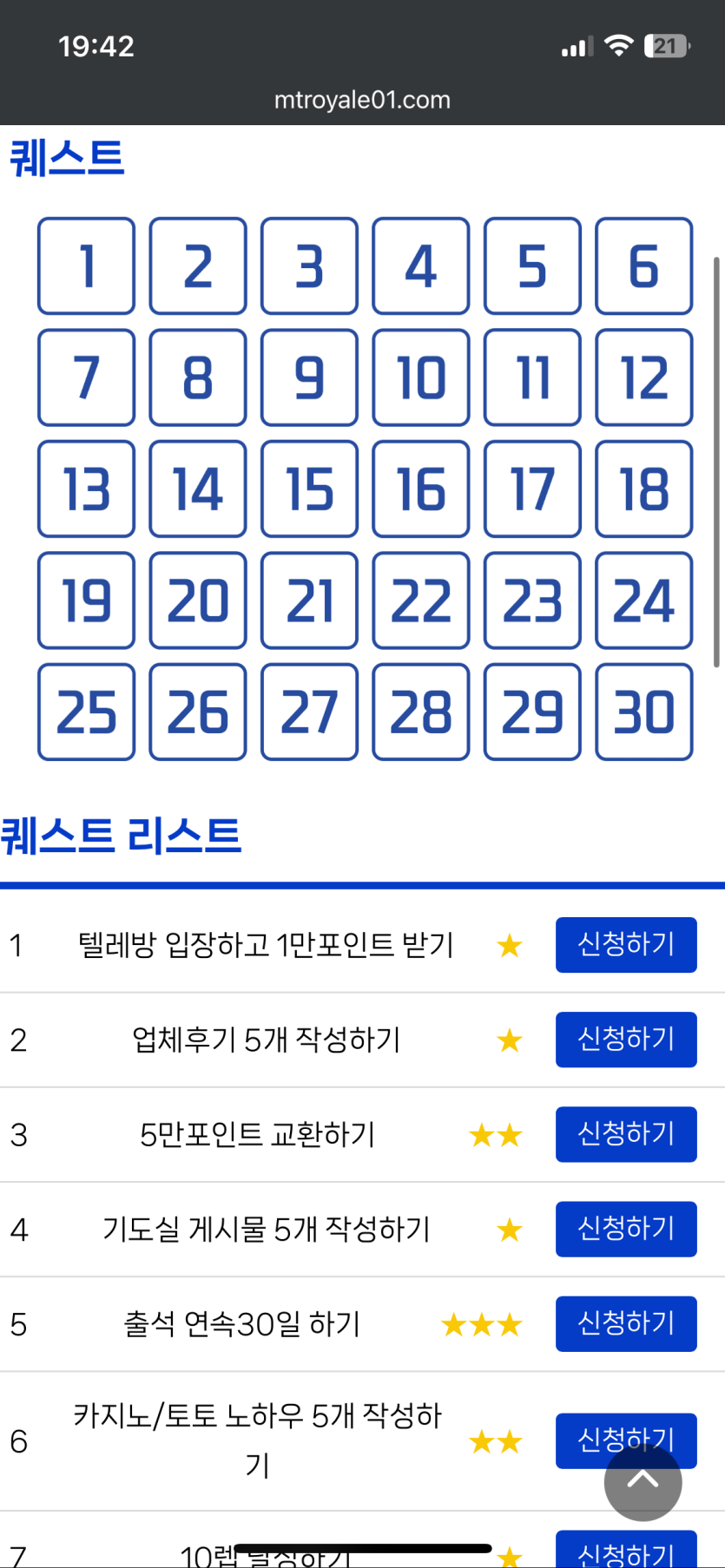
Task: Select quest tile number 8
Action: click(x=198, y=377)
